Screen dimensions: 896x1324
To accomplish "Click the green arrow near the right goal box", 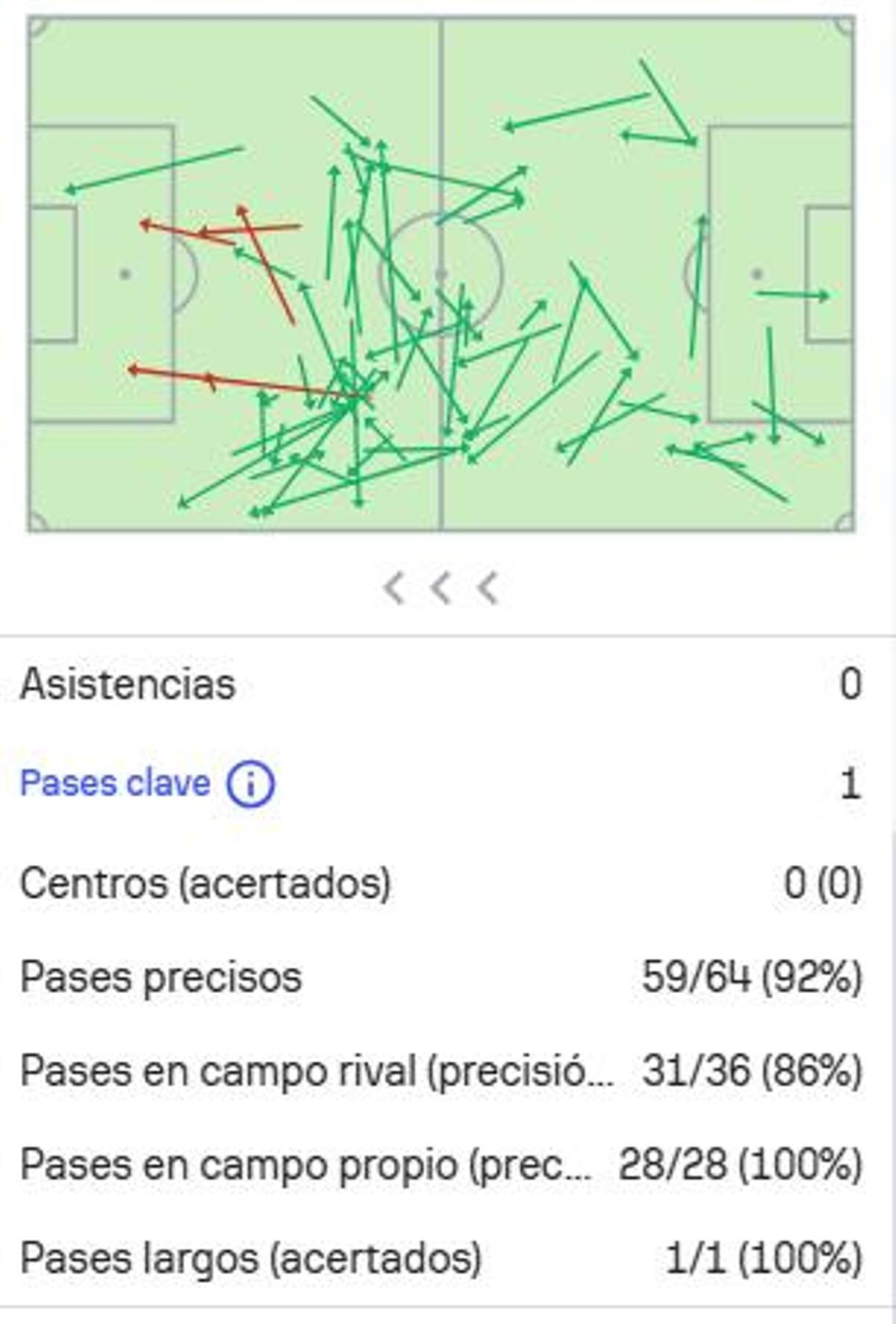I will [791, 295].
